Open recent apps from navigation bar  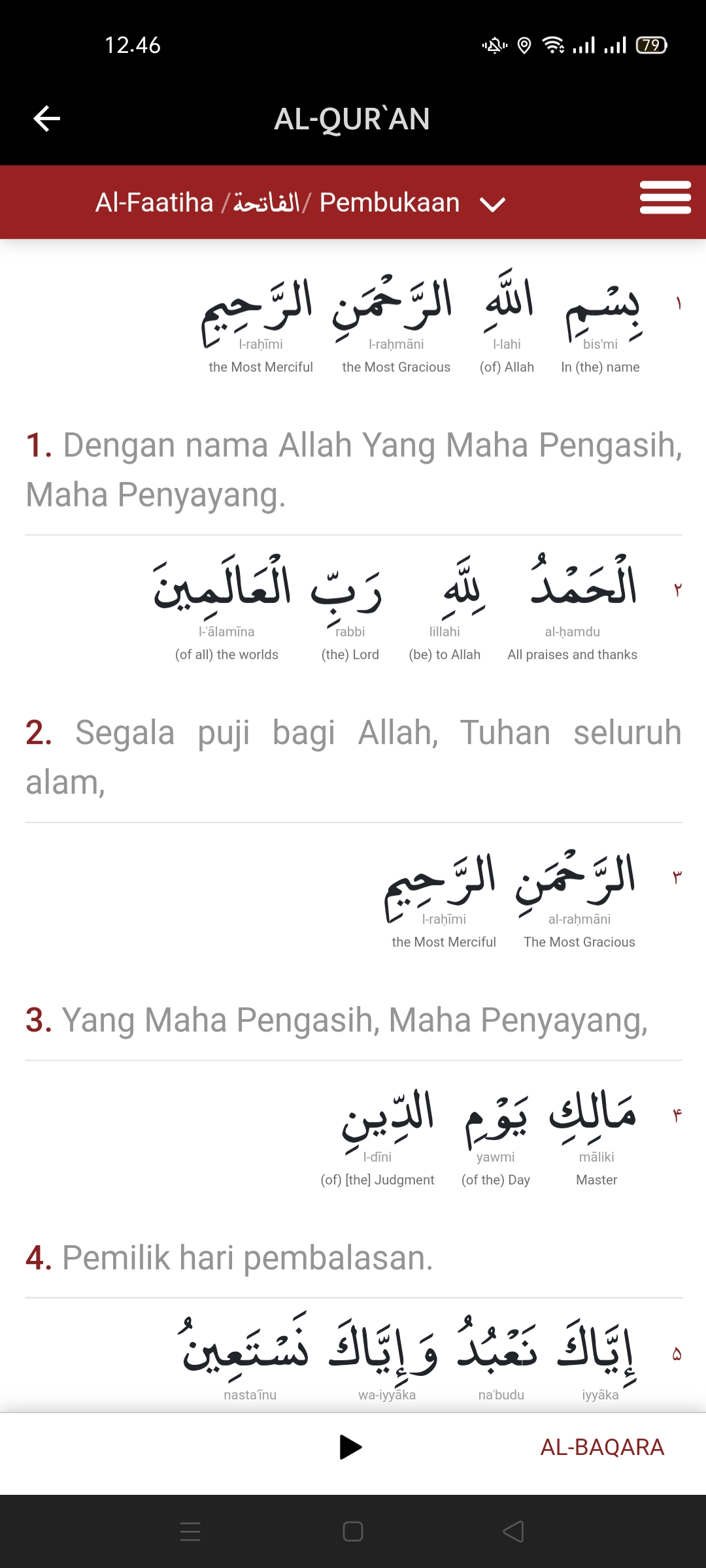point(190,1531)
